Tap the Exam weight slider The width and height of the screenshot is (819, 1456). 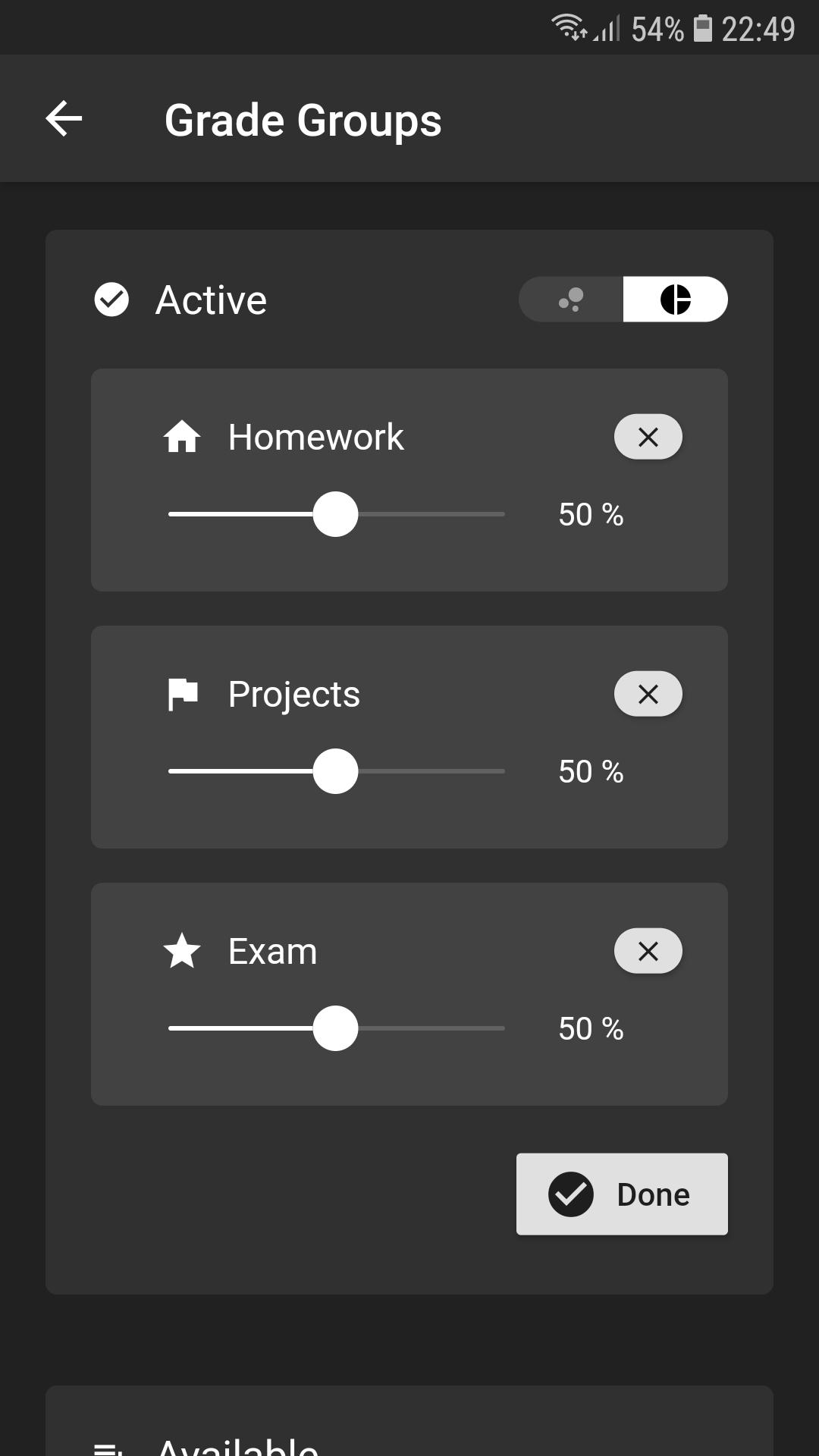click(x=335, y=1028)
